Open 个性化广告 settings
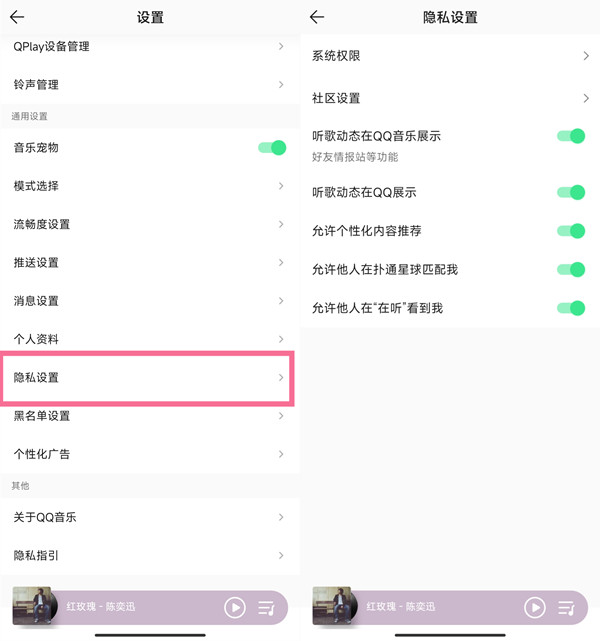Screen dimensions: 600x641 (150, 453)
